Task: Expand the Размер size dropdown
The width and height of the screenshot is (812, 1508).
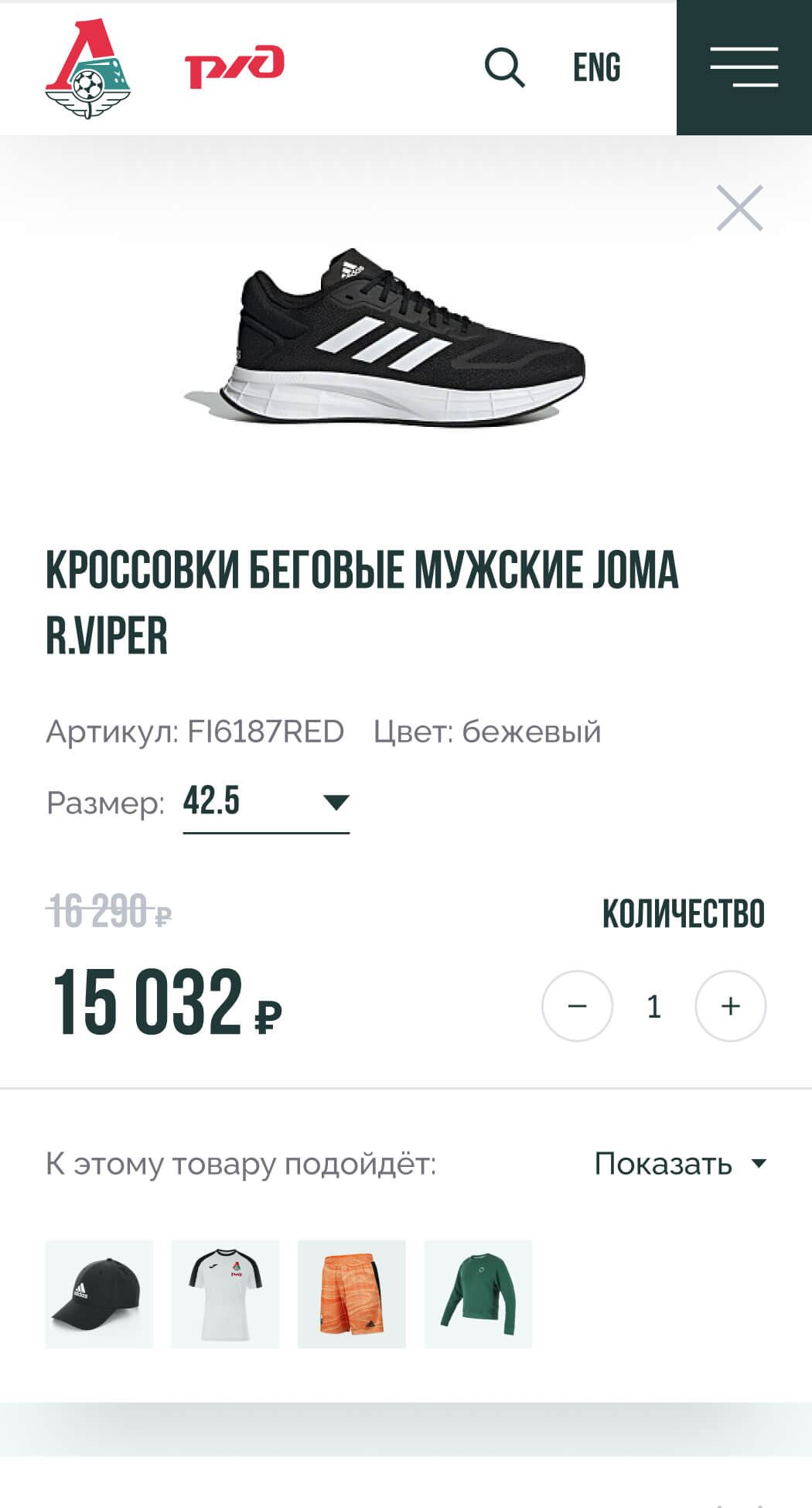Action: click(x=266, y=802)
